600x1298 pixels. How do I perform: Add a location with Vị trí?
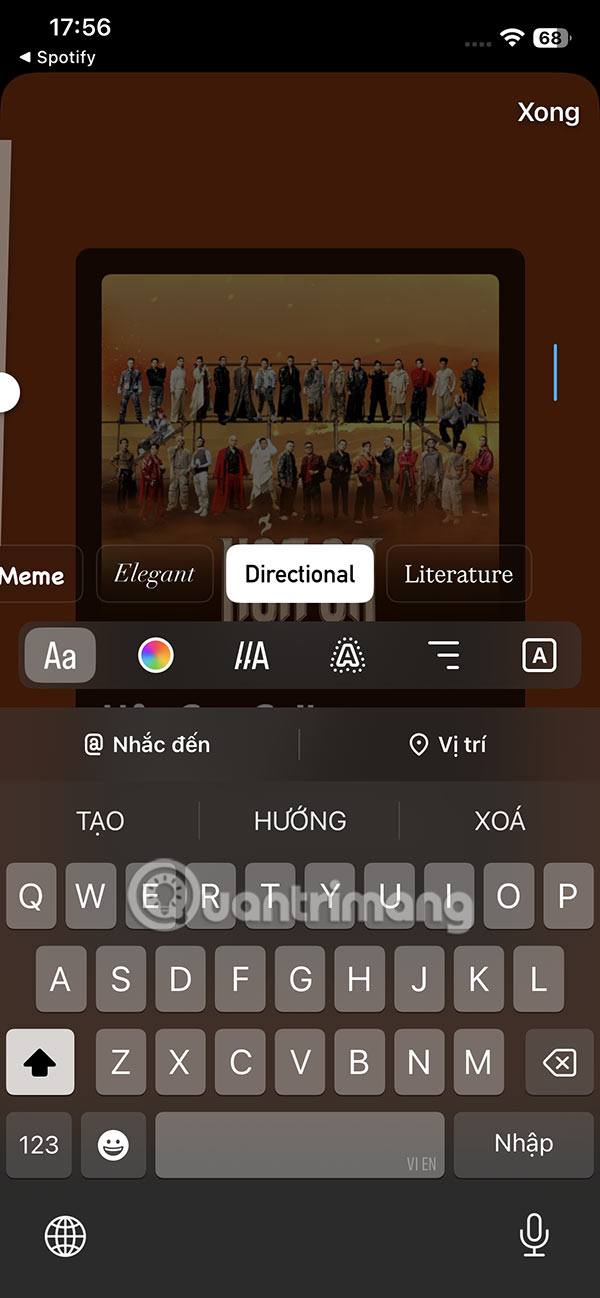[x=448, y=745]
